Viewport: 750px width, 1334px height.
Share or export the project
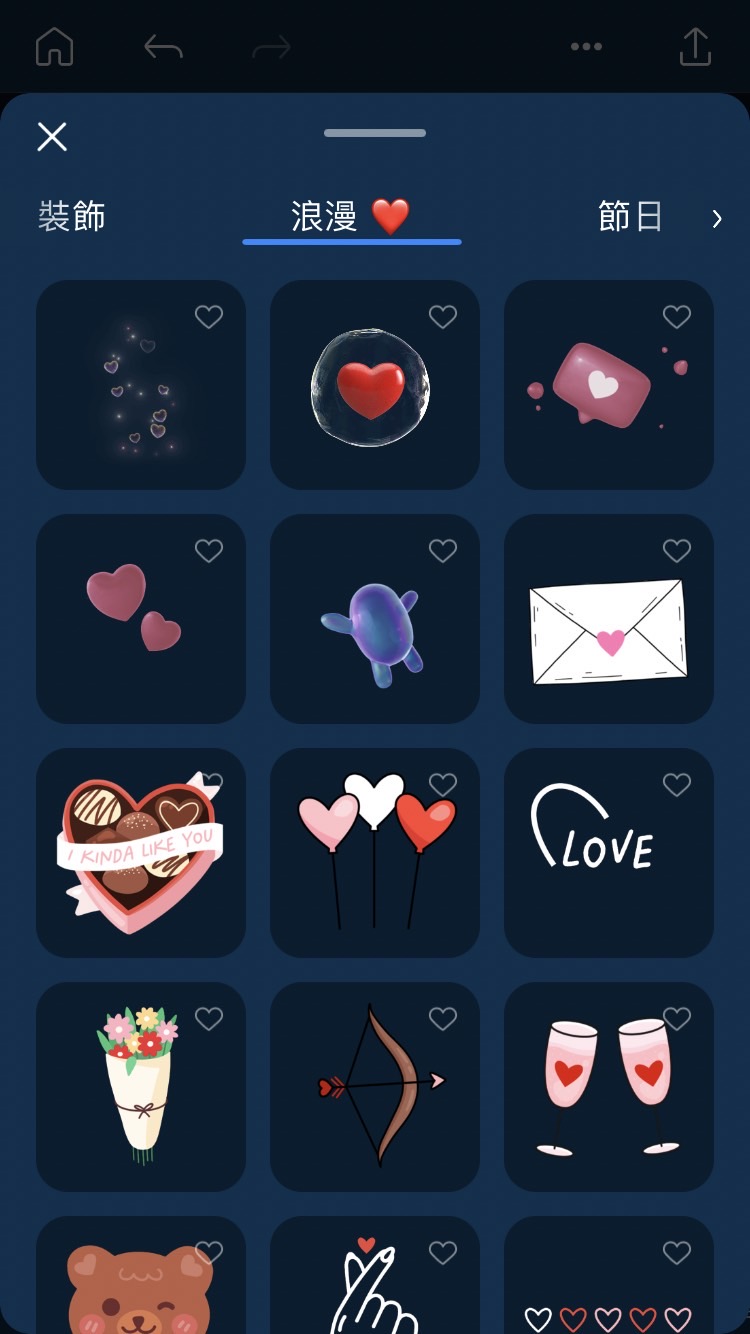[695, 47]
